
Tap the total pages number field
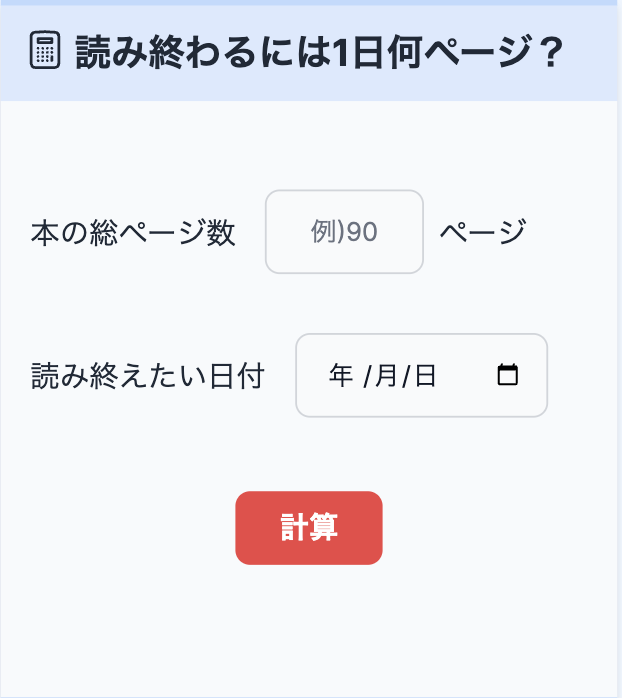(x=344, y=232)
